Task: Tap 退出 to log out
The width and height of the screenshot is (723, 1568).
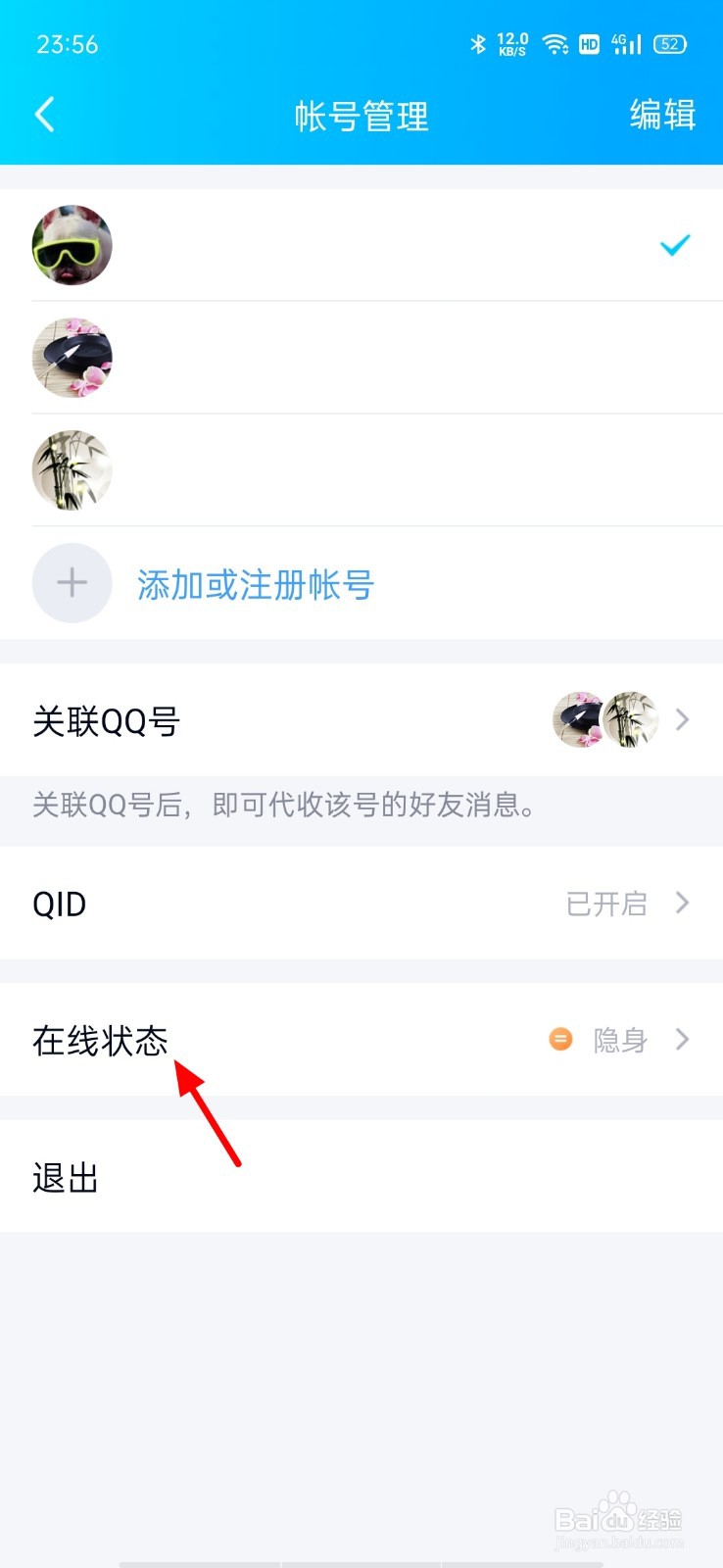Action: click(63, 1176)
